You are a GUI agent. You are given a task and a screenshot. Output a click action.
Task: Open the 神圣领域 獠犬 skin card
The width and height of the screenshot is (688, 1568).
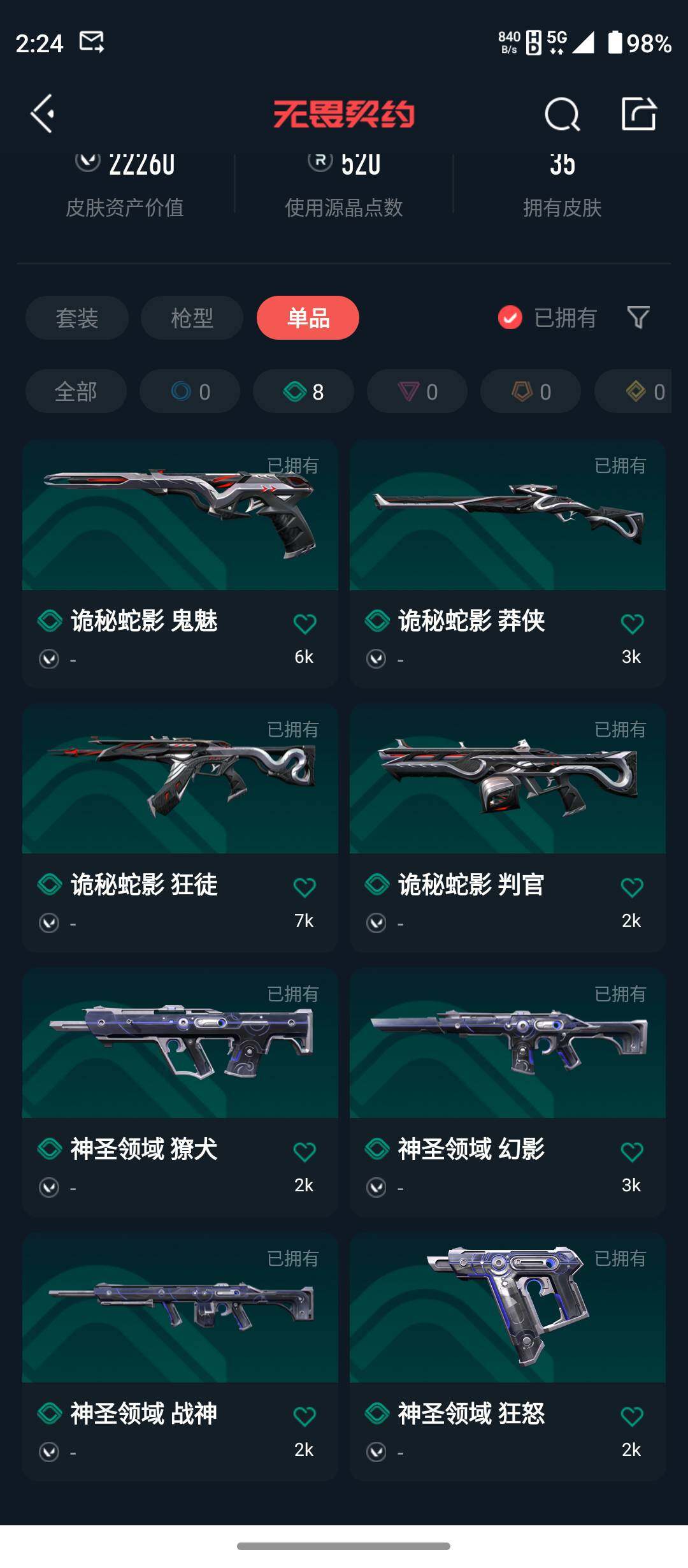click(x=180, y=1093)
